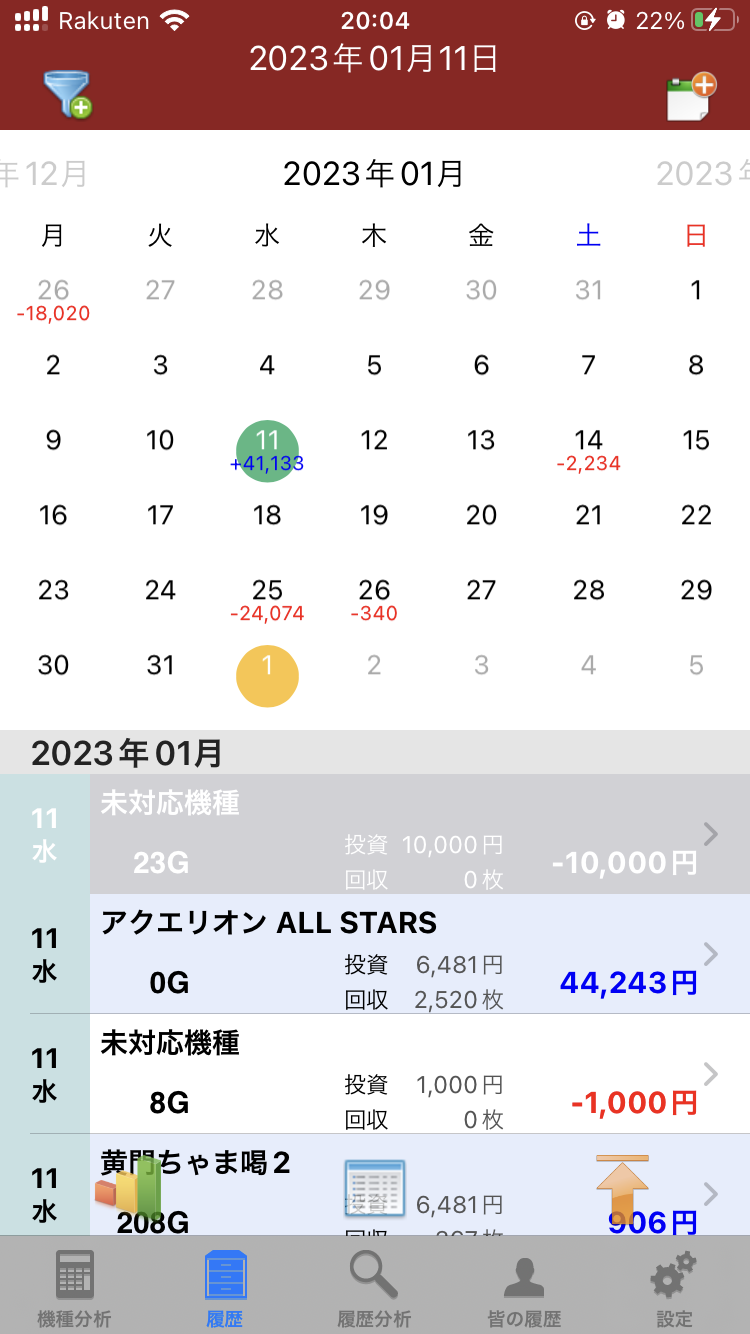The width and height of the screenshot is (750, 1334).
Task: Tap the floating table list icon
Action: (x=374, y=1188)
